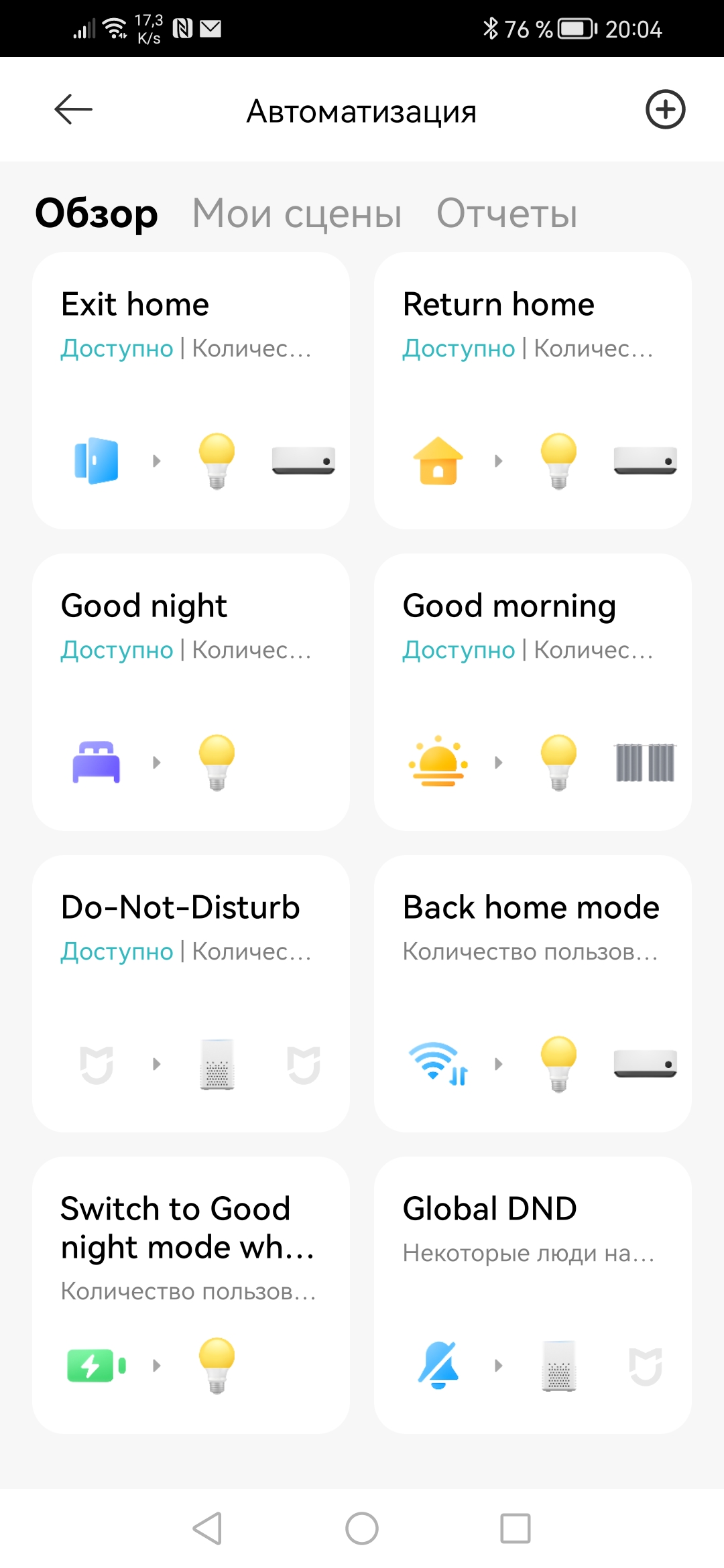Select the Good night scene card
The width and height of the screenshot is (724, 1568).
point(191,692)
